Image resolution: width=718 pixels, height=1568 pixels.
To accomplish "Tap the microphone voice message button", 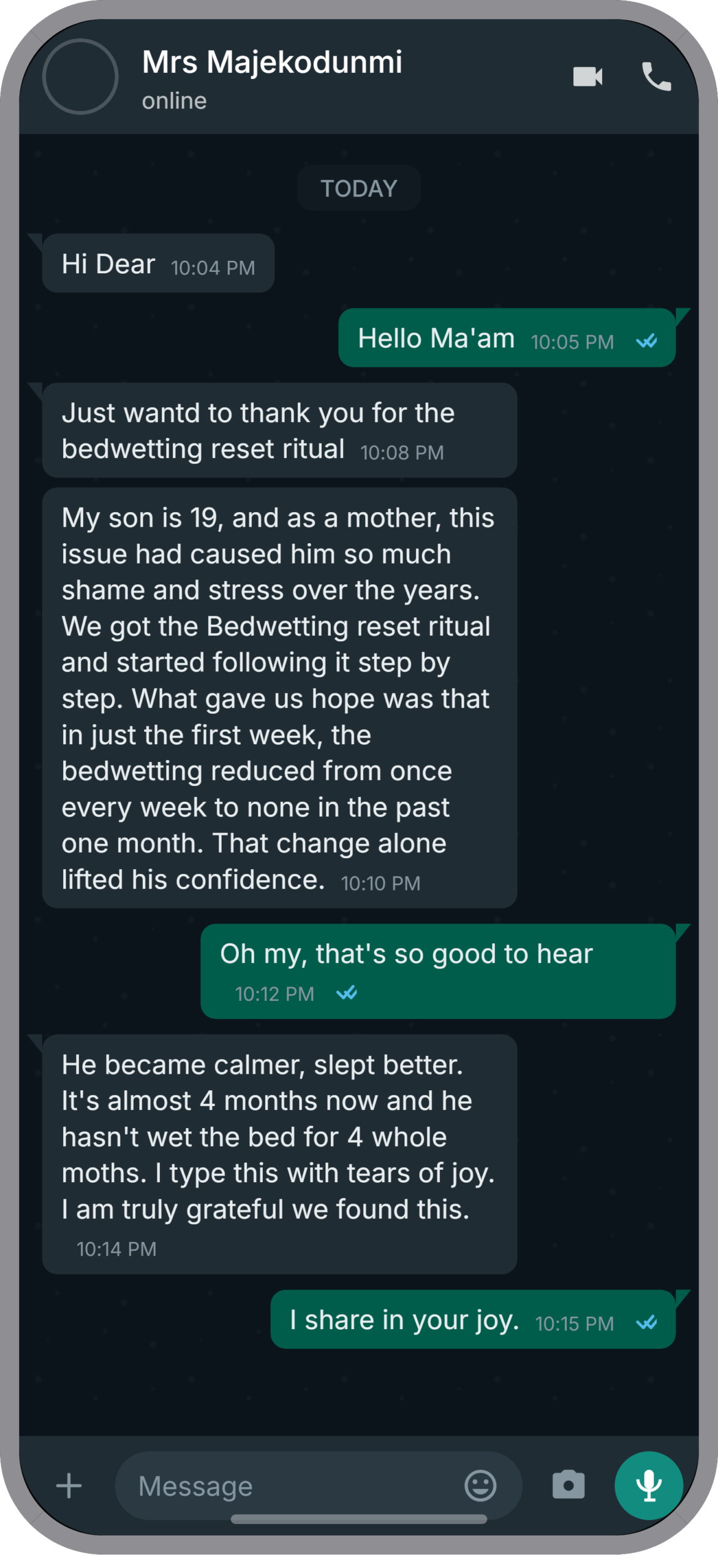I will [649, 1486].
